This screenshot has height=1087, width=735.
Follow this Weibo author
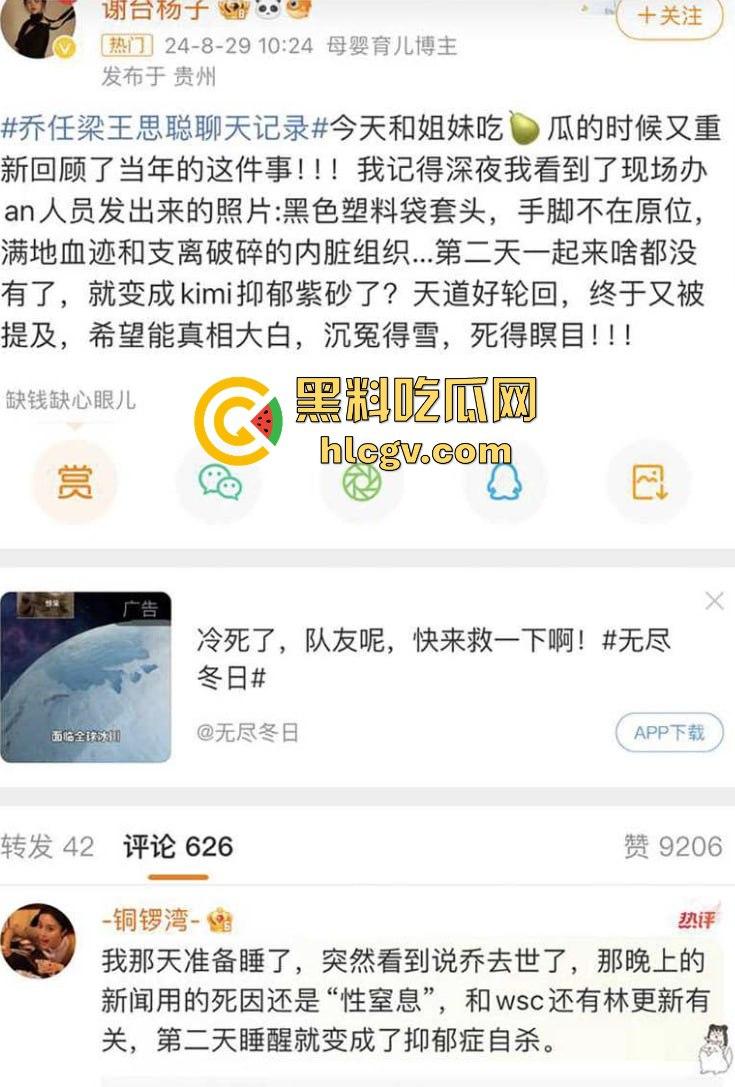tap(669, 17)
